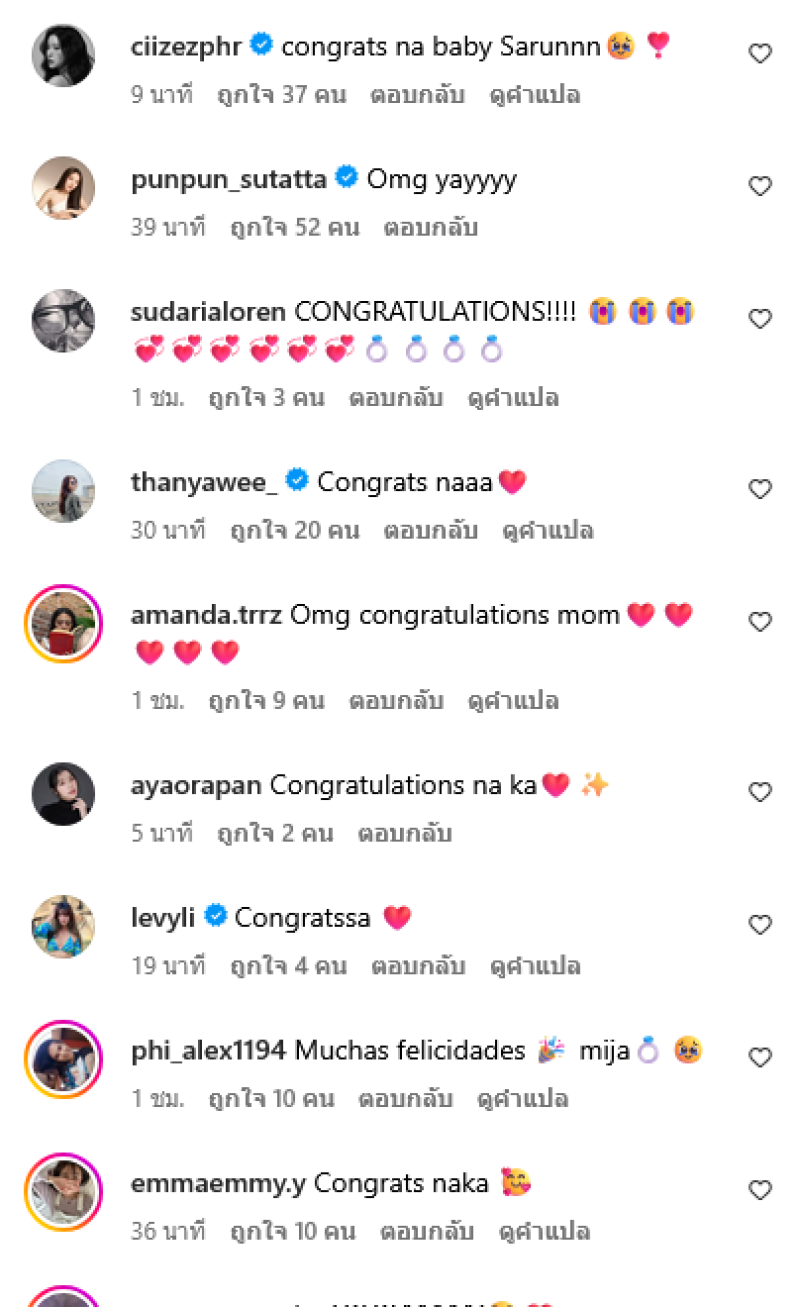Like the comment by ciizezphr
The width and height of the screenshot is (800, 1307).
pyautogui.click(x=760, y=54)
